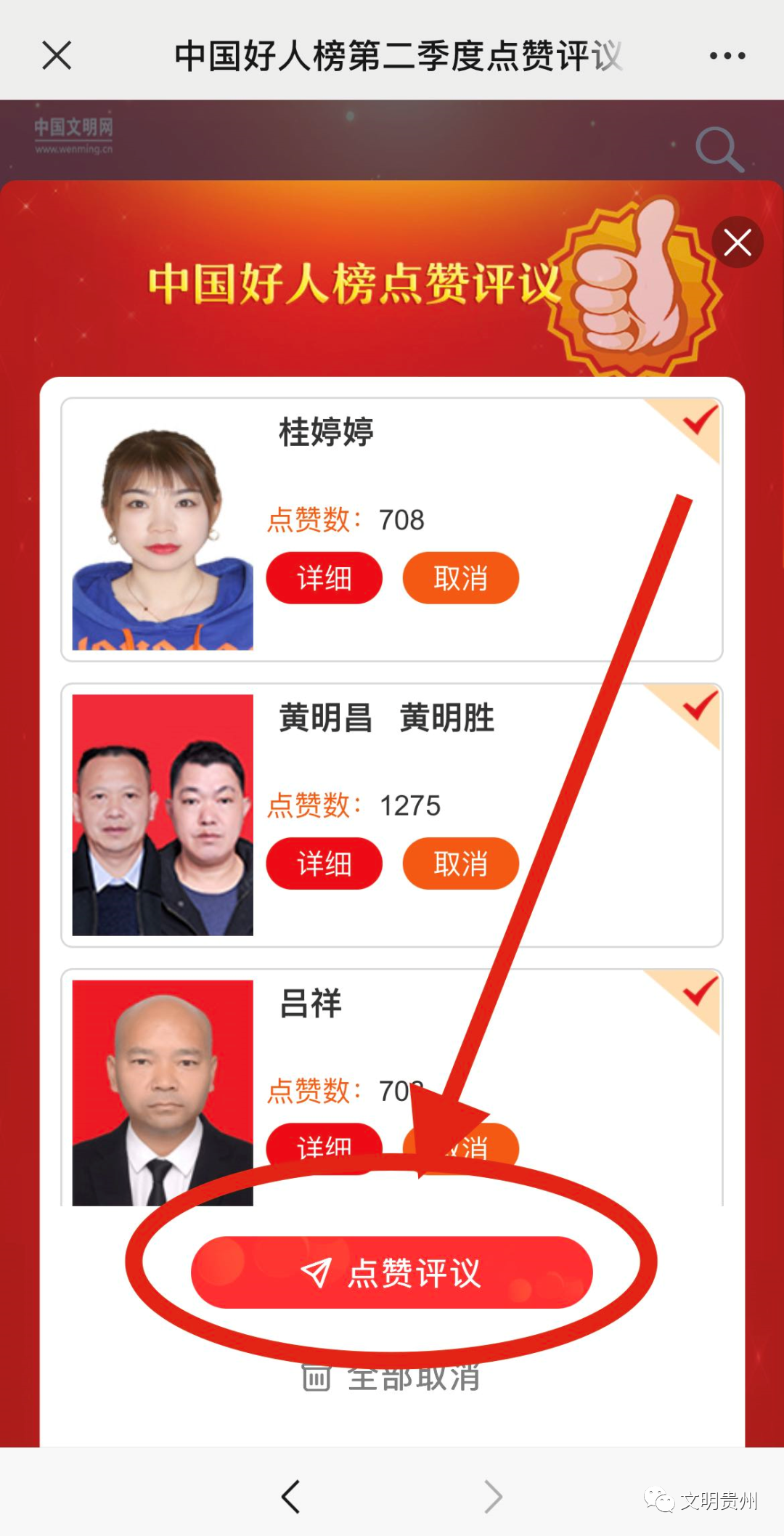Close the webview with the X icon
This screenshot has width=784, height=1536.
point(57,55)
